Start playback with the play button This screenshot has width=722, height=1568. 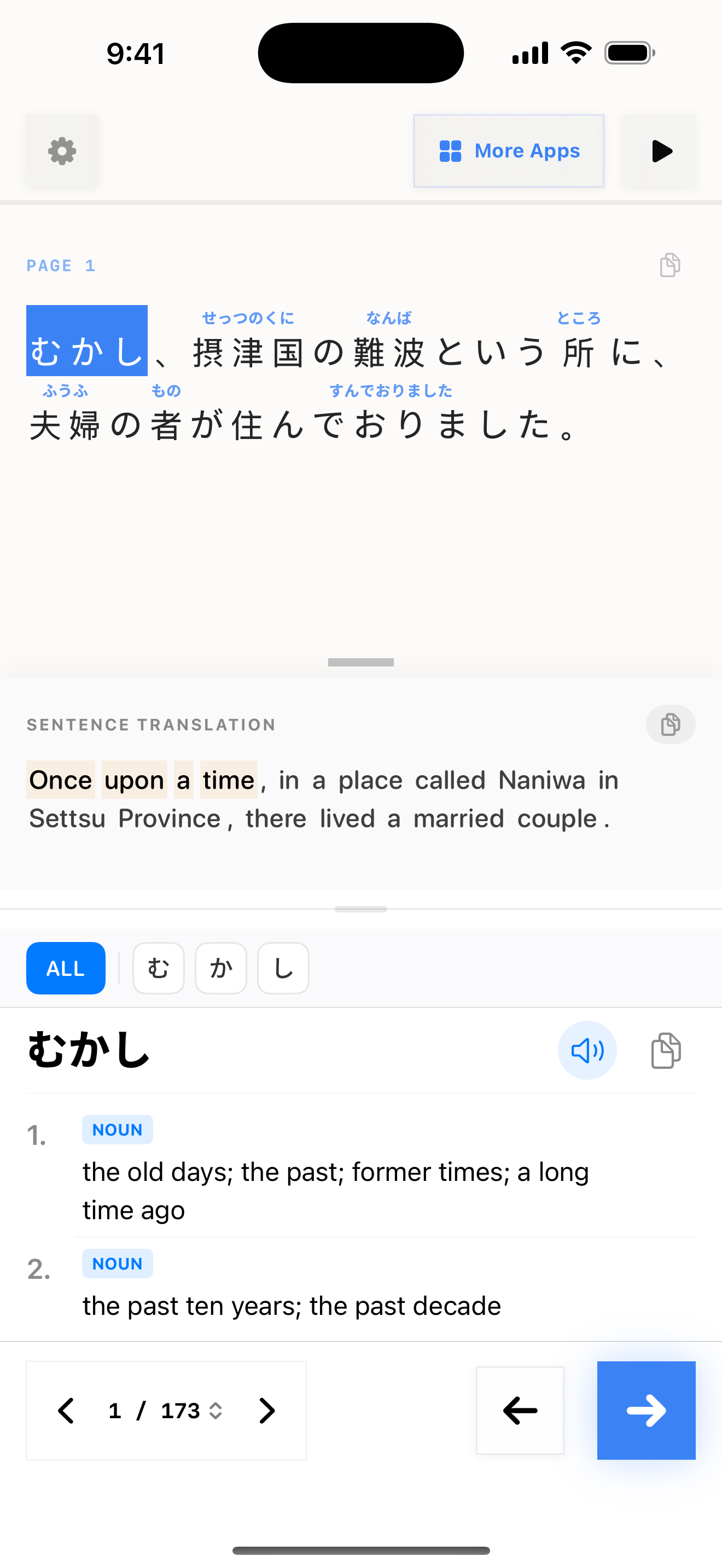tap(660, 151)
